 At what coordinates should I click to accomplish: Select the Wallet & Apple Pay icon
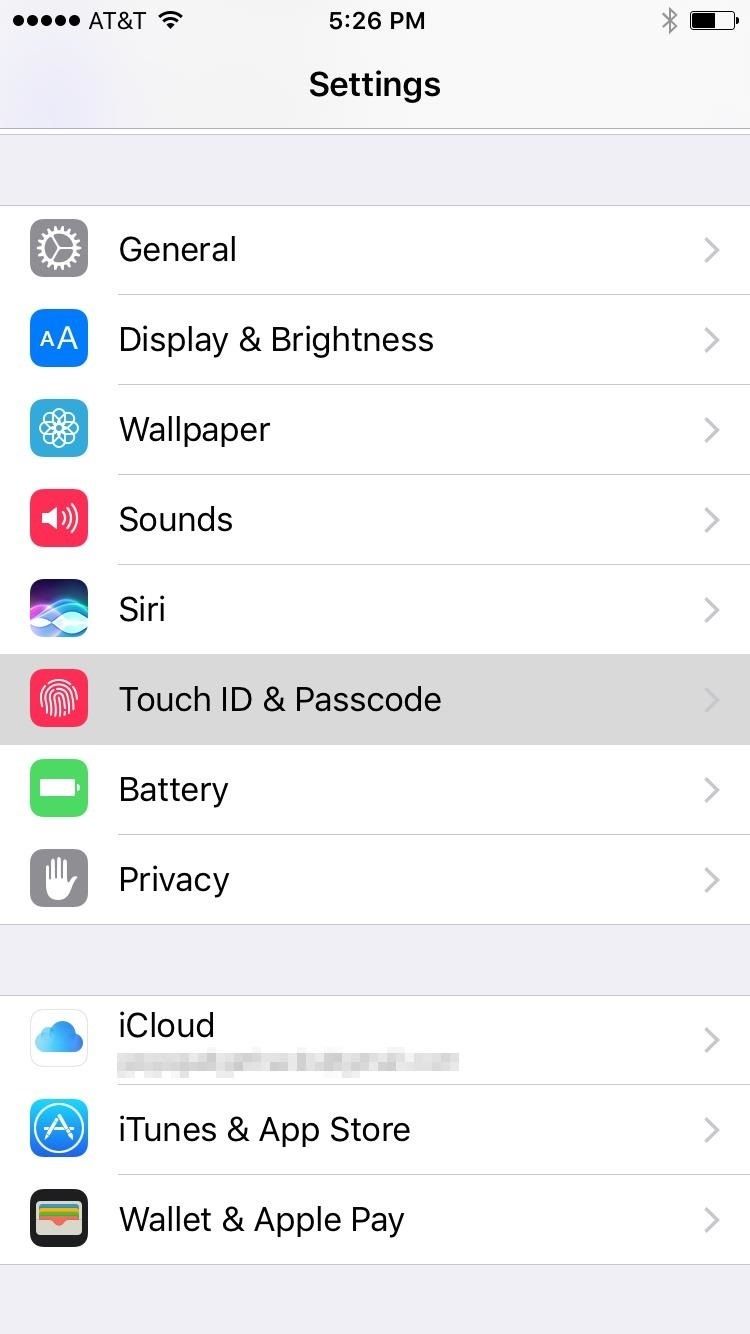point(58,1219)
